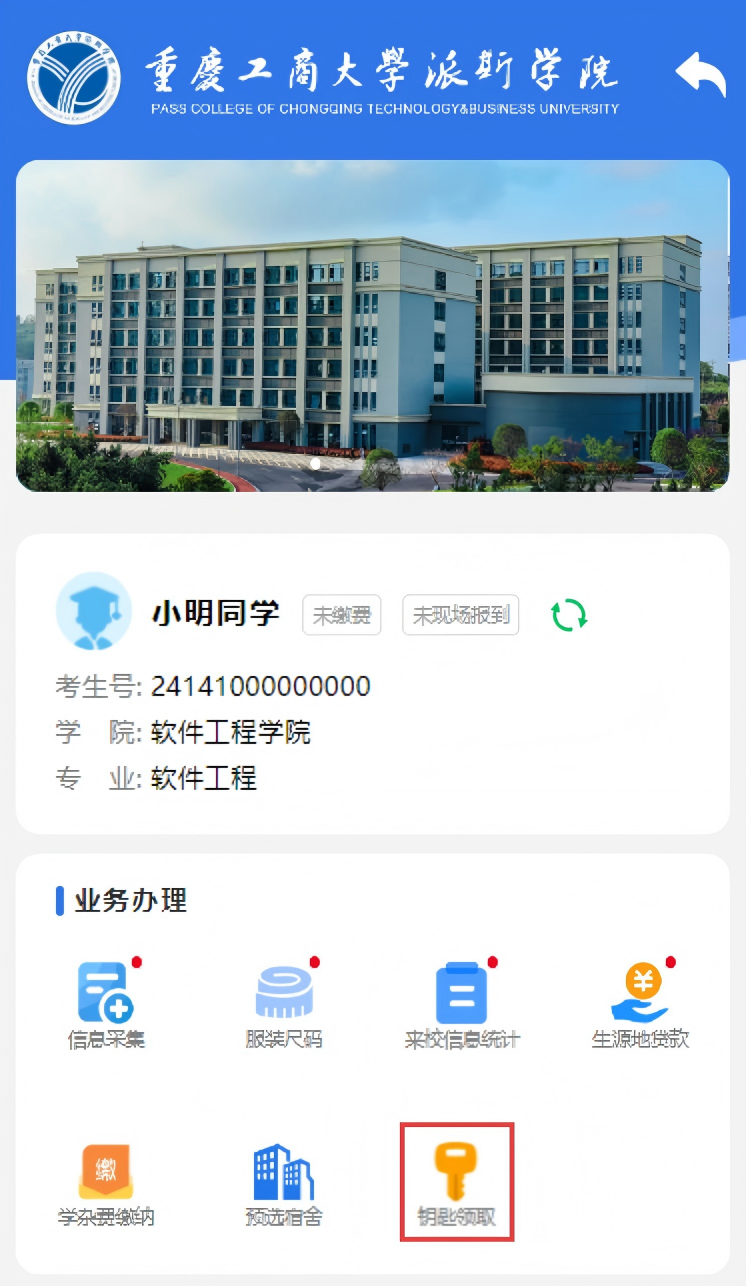Viewport: 746px width, 1286px height.
Task: Open 钥匙领取 key pickup
Action: 457,1182
